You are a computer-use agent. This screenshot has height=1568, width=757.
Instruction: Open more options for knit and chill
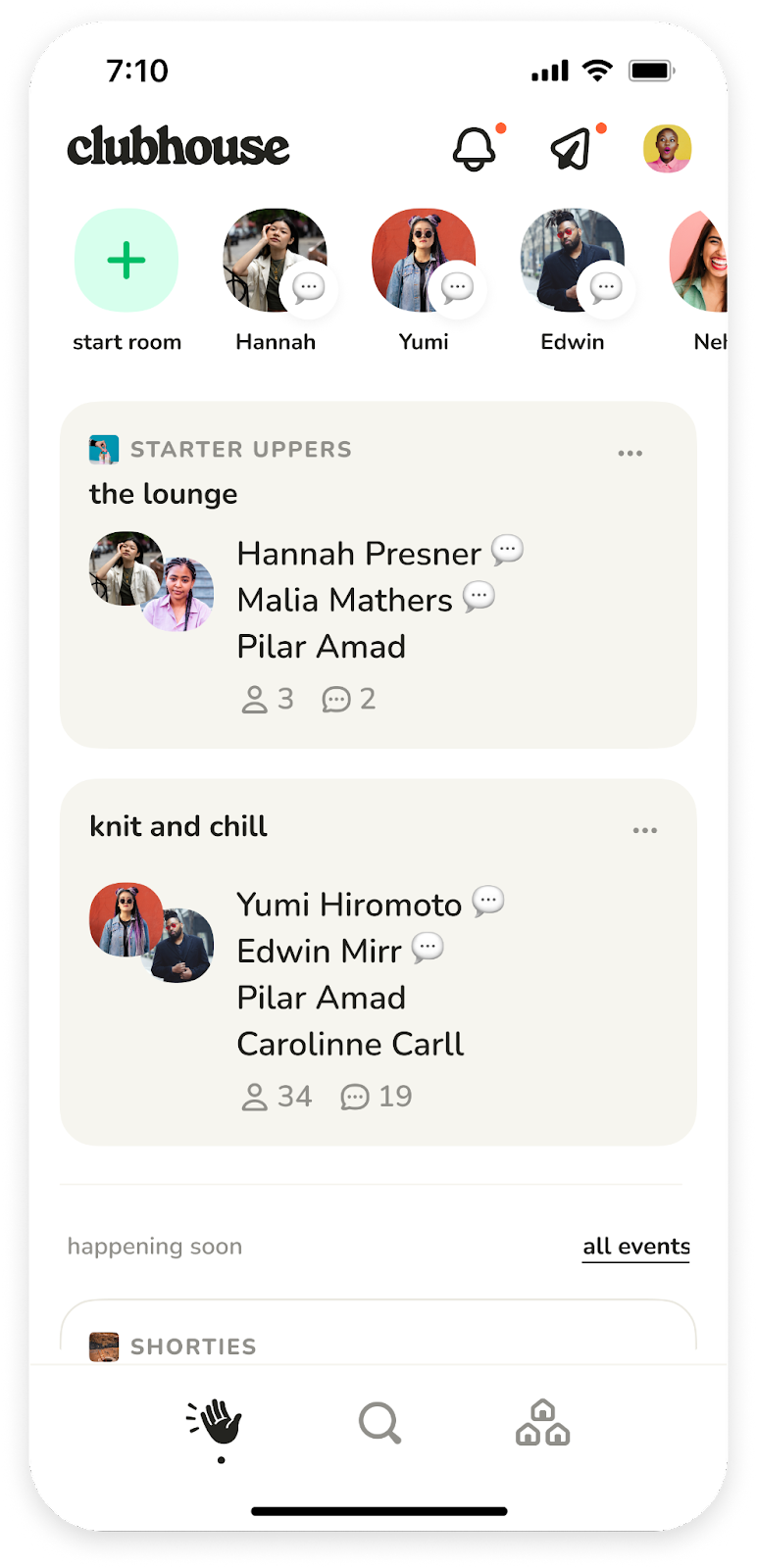(x=645, y=830)
